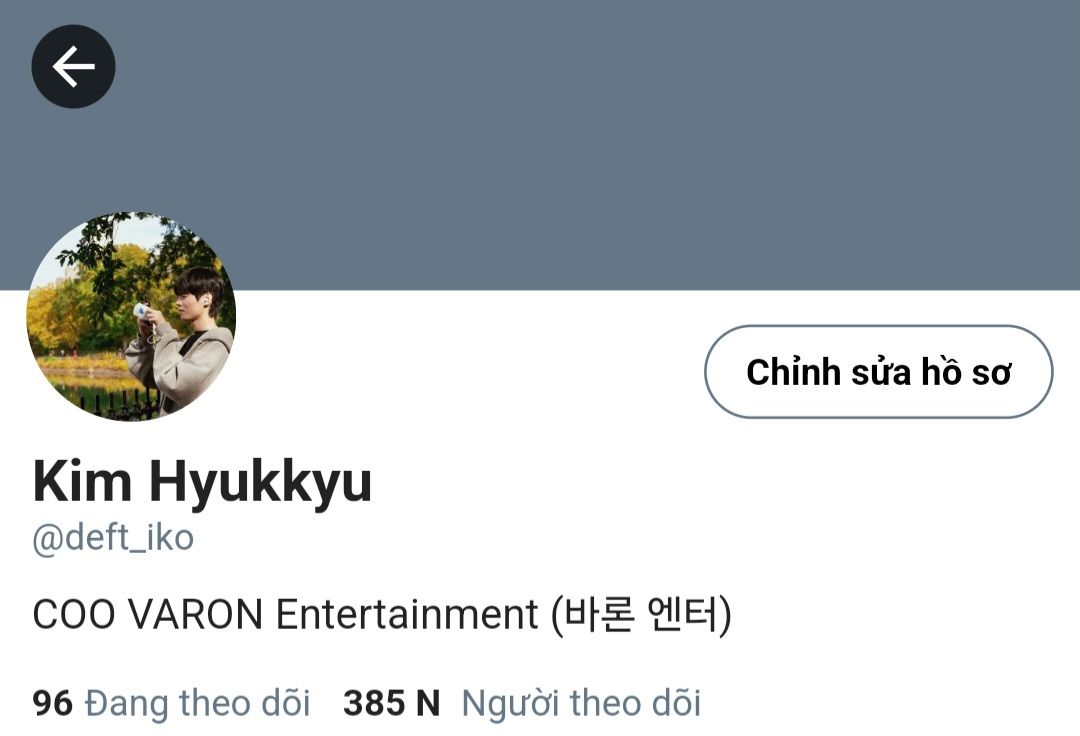Go back using the arrow icon
This screenshot has height=736, width=1080.
pyautogui.click(x=73, y=67)
